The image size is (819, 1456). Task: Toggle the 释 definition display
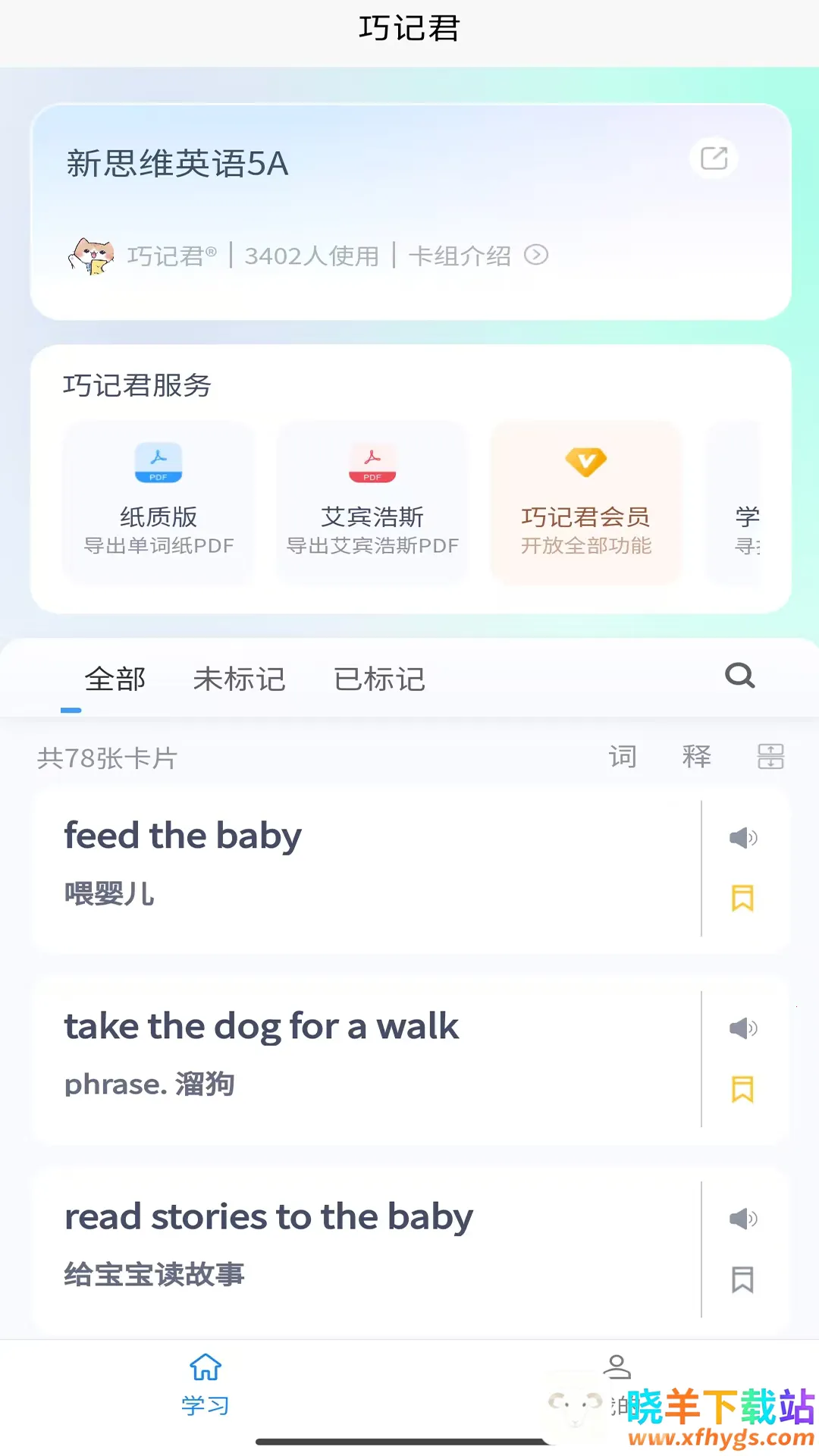pos(696,756)
